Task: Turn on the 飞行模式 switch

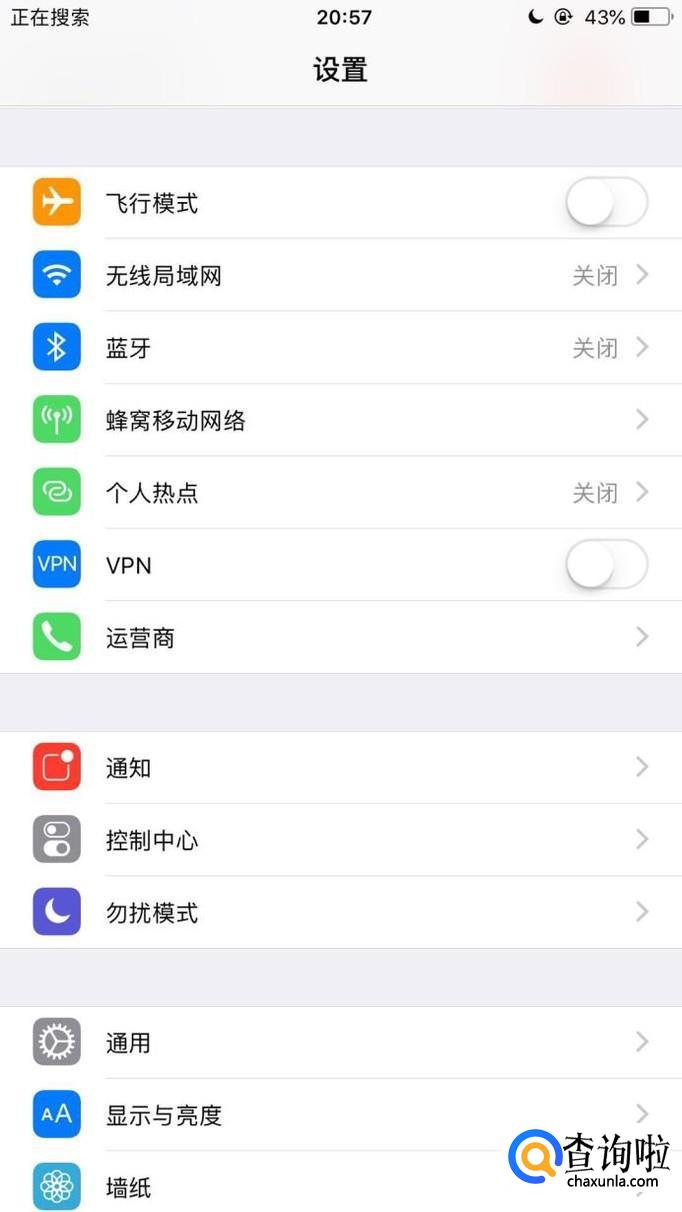Action: (606, 203)
